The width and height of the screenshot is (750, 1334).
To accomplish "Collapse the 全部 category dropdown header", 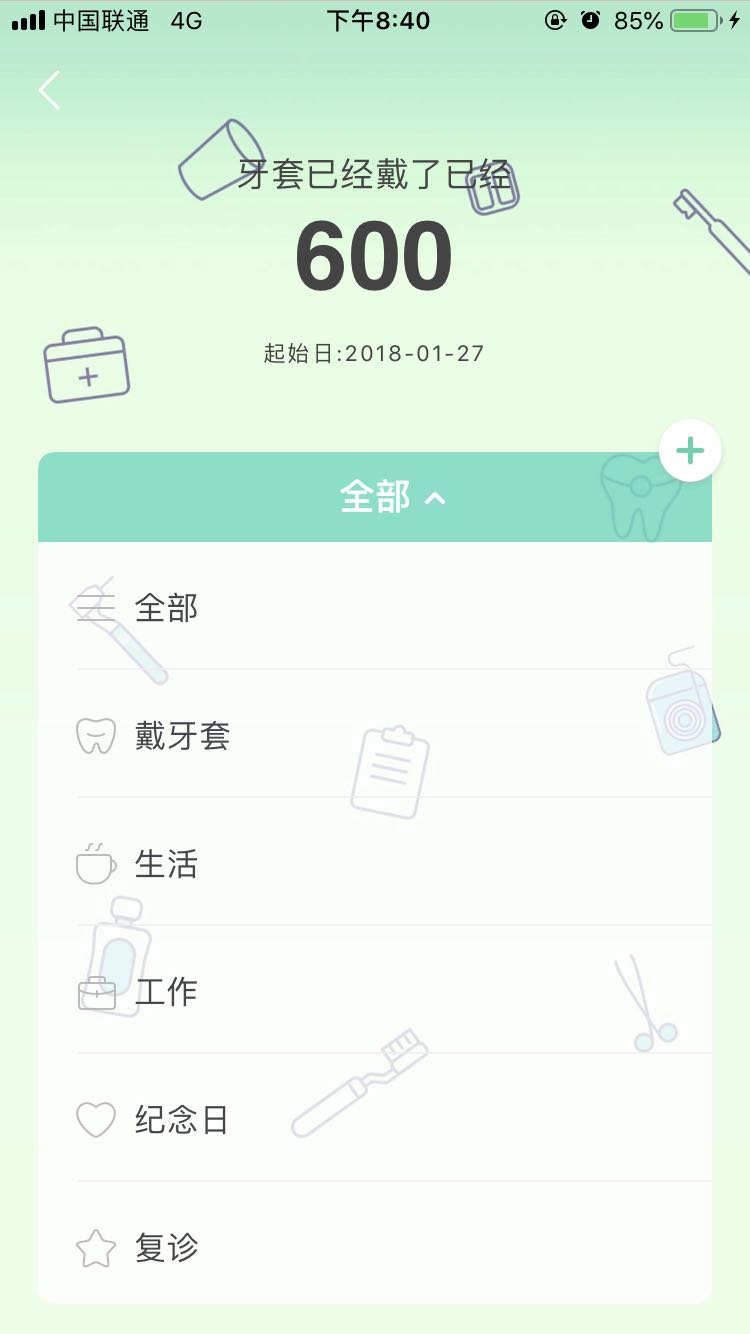I will (x=390, y=497).
